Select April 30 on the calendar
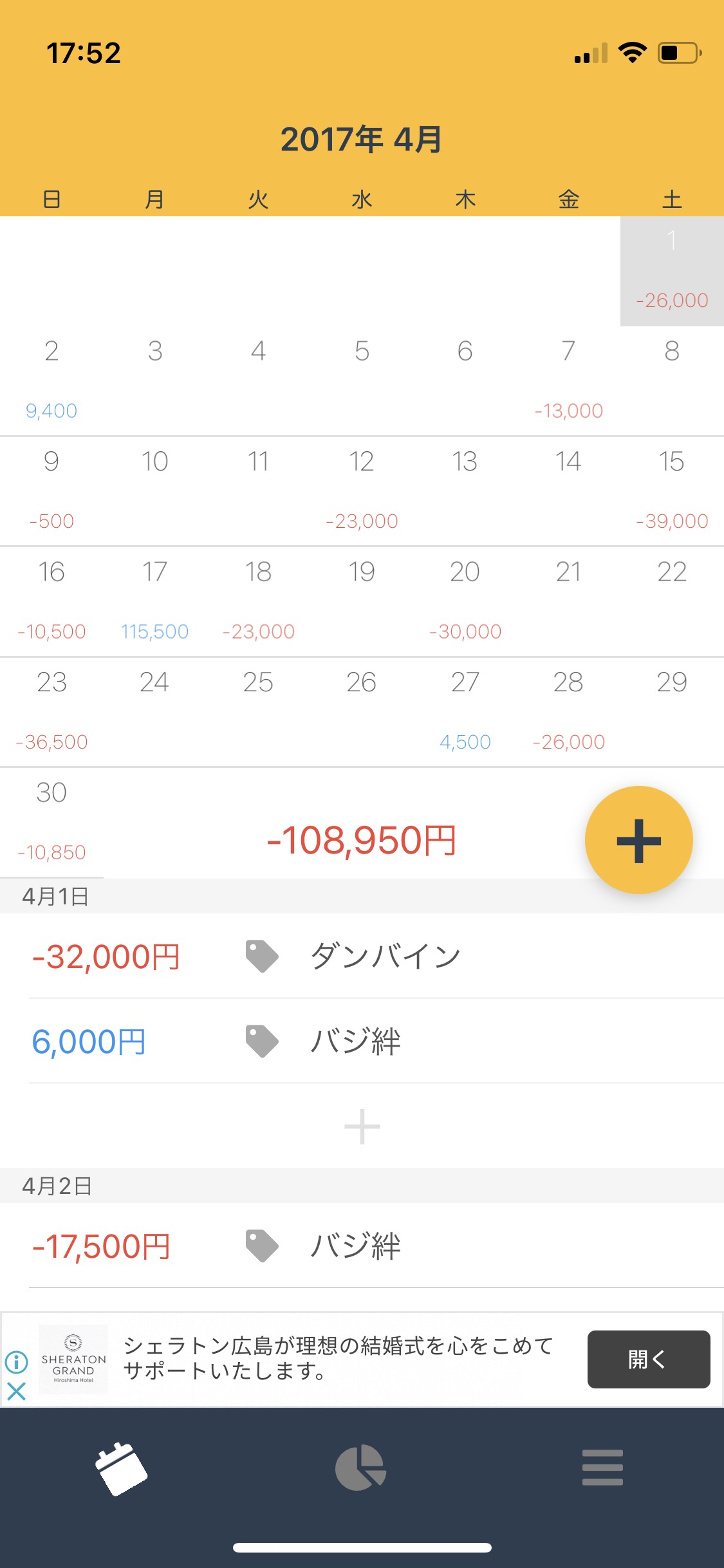Screen dimensions: 724x1568 [51, 821]
